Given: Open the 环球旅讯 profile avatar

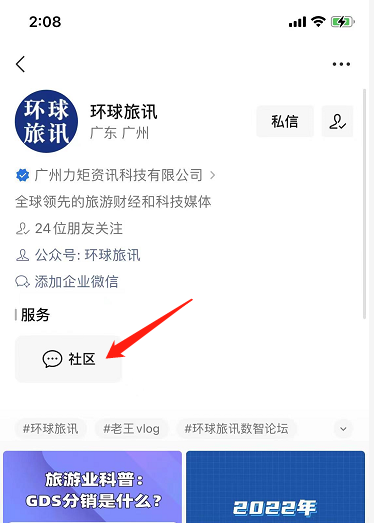Looking at the screenshot, I should click(46, 121).
